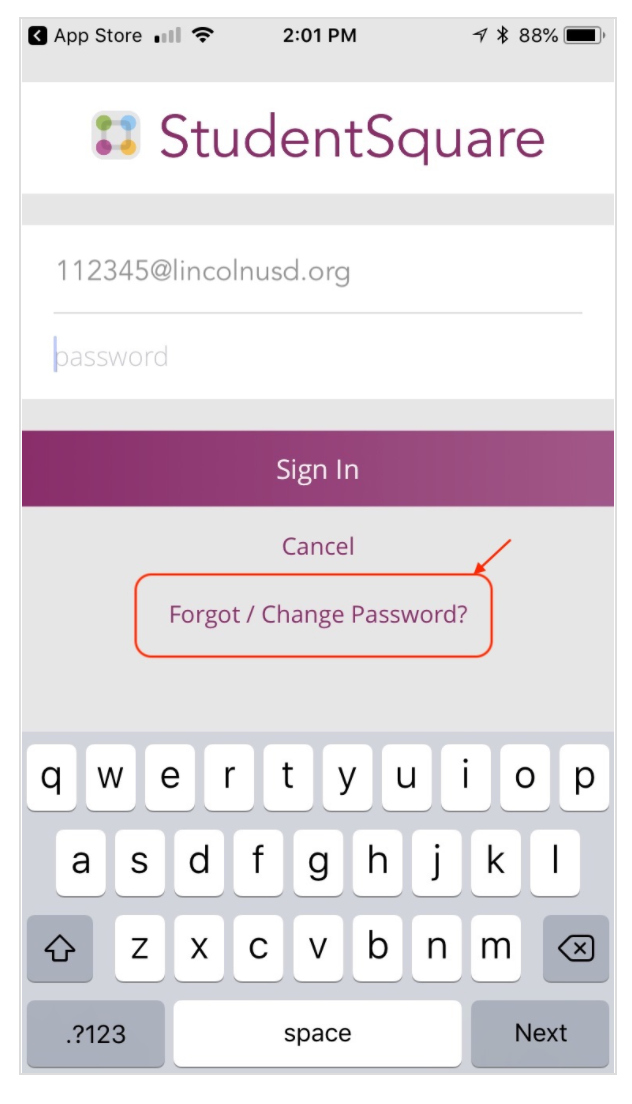Focus the password field

pos(317,357)
